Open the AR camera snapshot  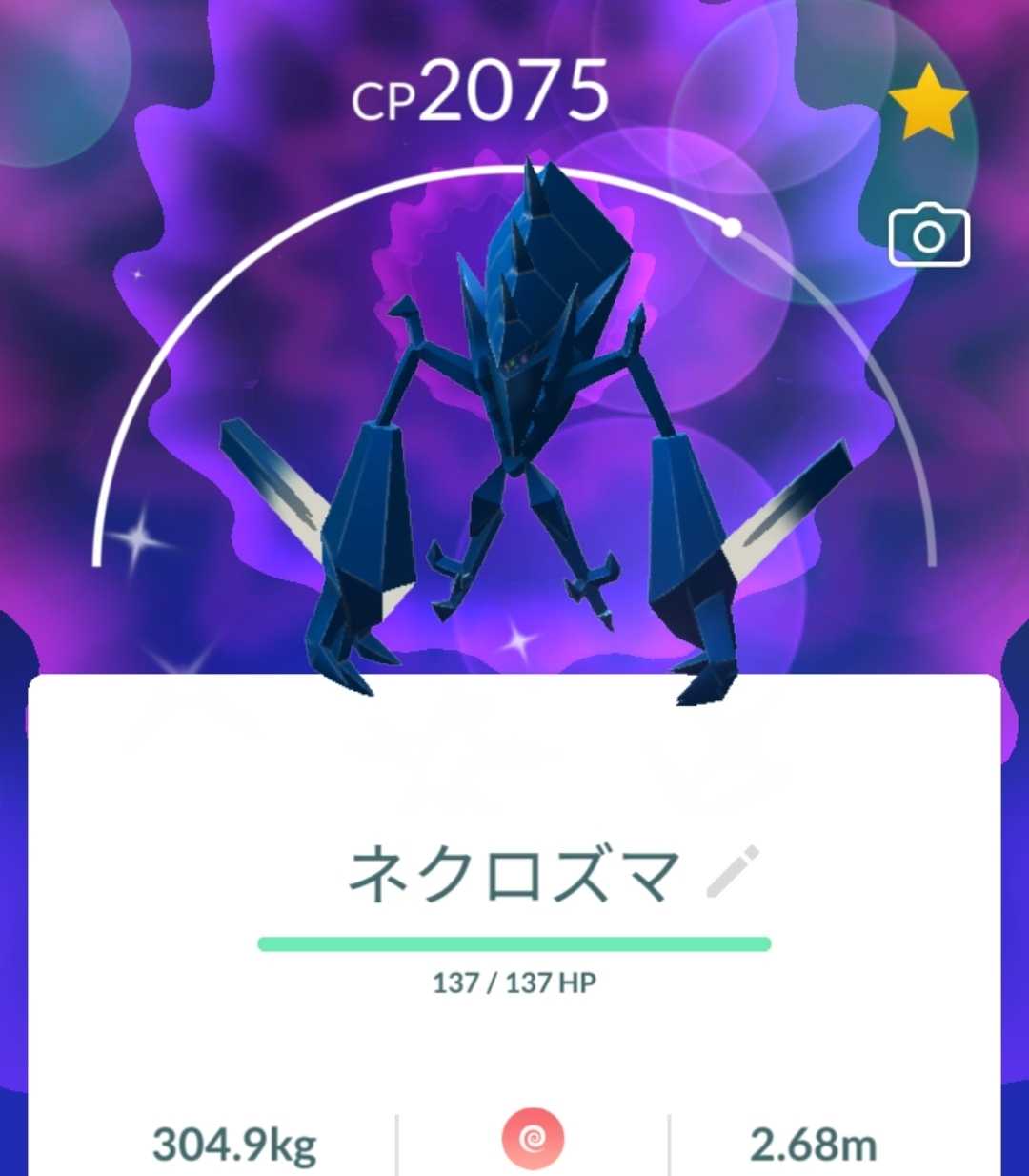click(x=928, y=235)
